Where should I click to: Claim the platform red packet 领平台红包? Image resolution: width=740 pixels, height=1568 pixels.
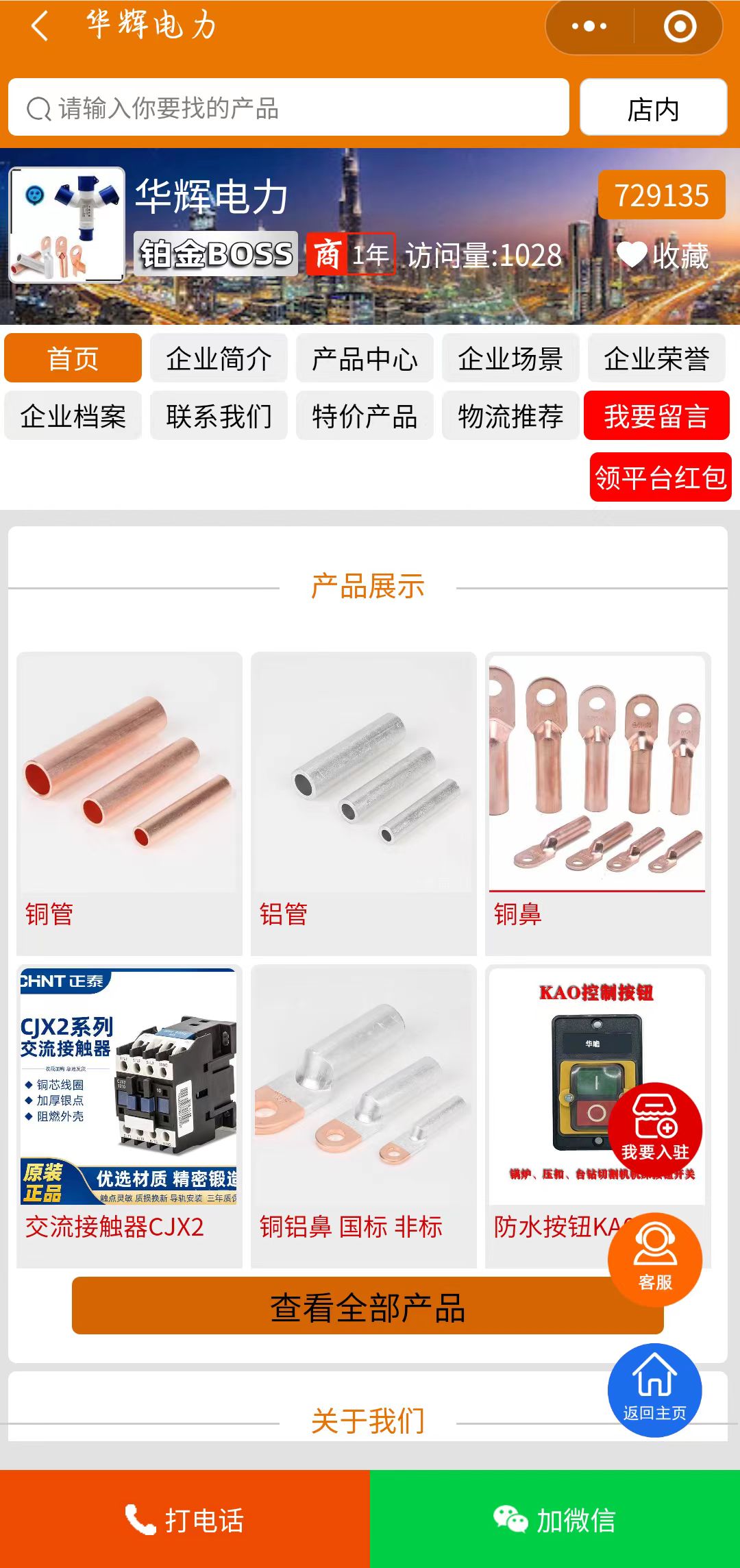click(x=661, y=477)
